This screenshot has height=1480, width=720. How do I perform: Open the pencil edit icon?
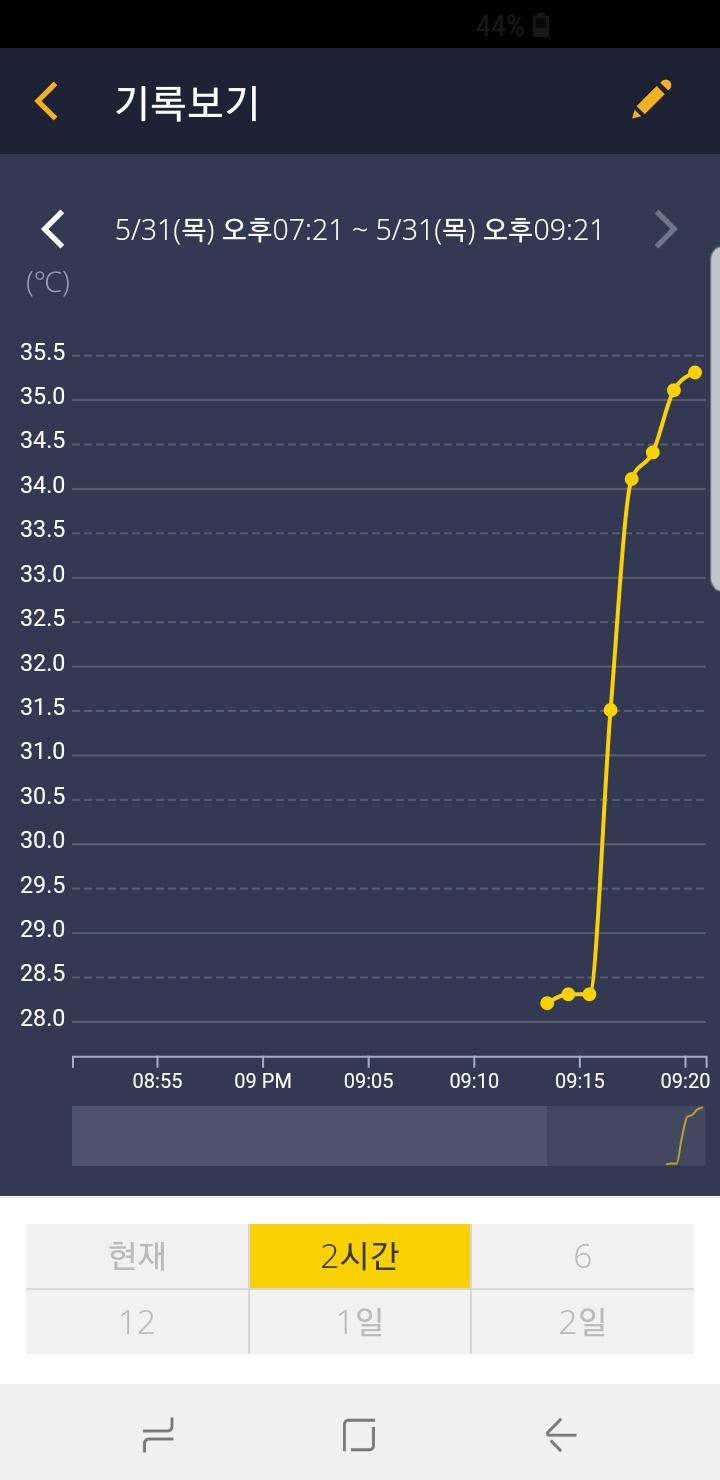pos(652,100)
